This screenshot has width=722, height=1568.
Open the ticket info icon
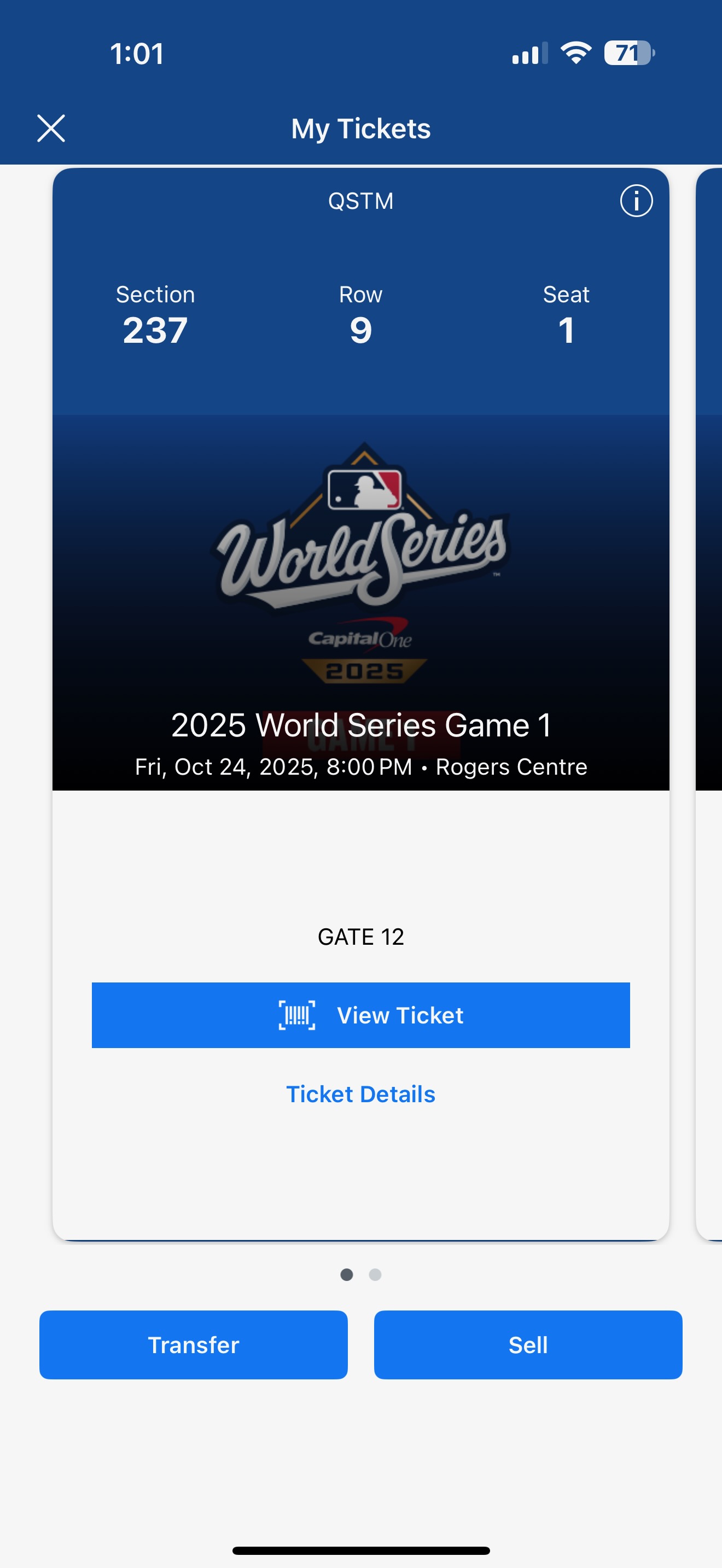coord(636,201)
